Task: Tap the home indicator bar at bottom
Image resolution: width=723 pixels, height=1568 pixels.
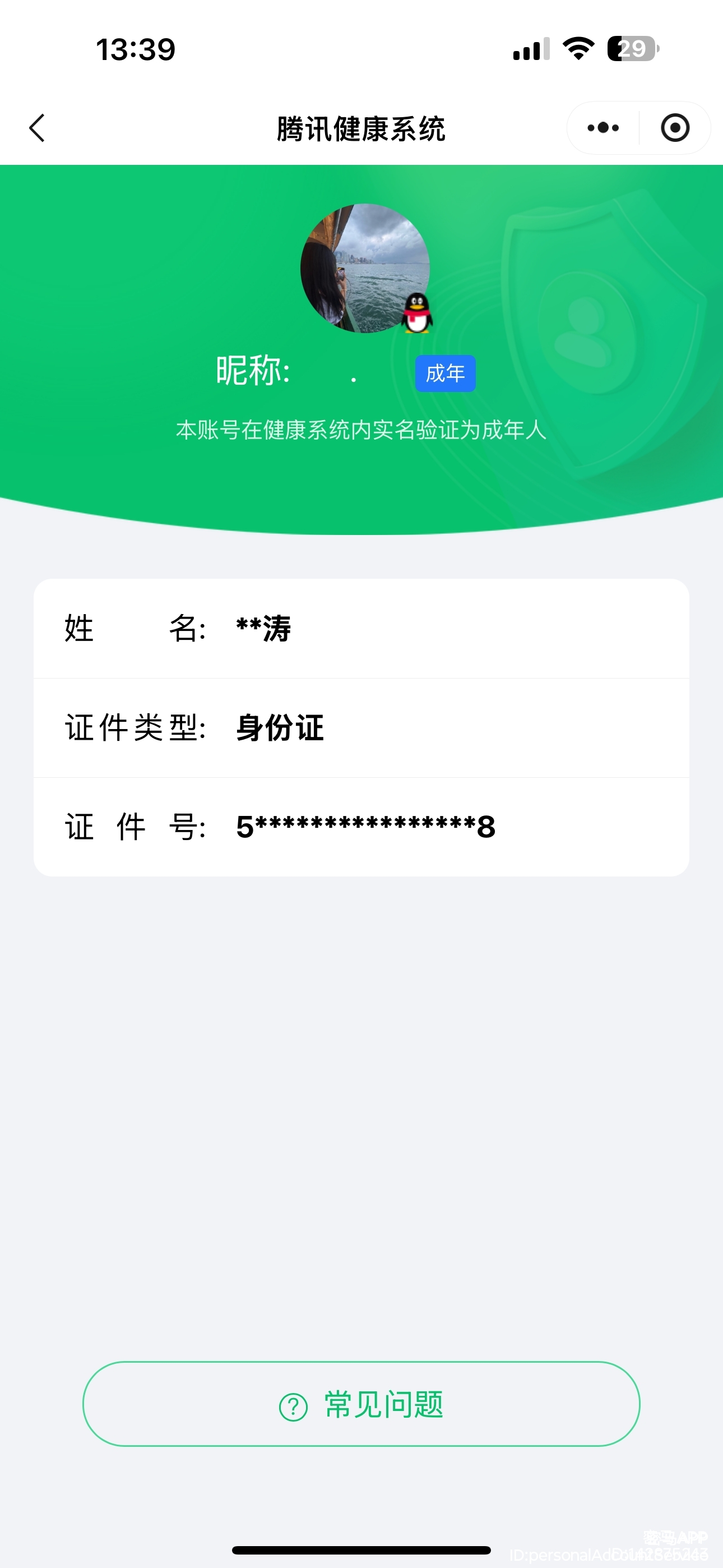Action: (x=361, y=1549)
